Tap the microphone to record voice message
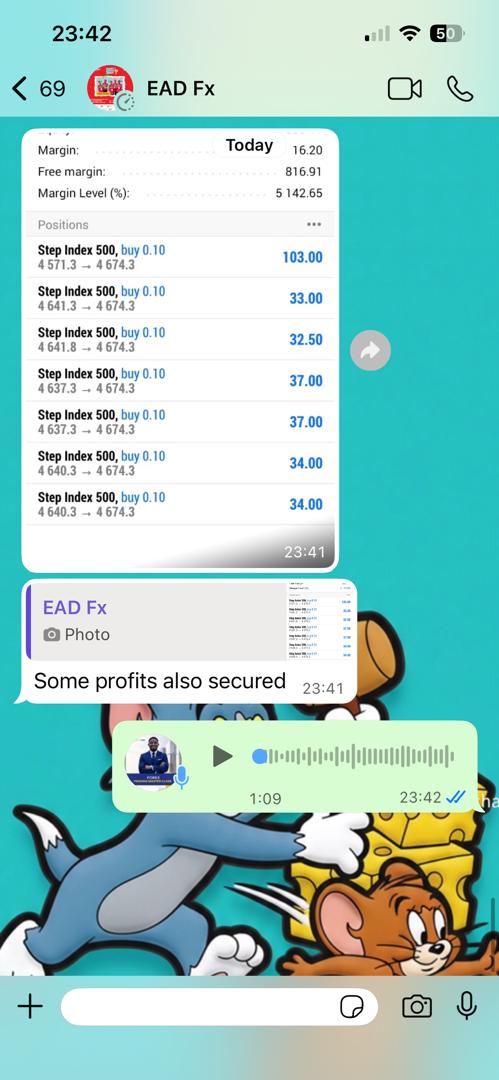The width and height of the screenshot is (499, 1080). coord(467,1006)
